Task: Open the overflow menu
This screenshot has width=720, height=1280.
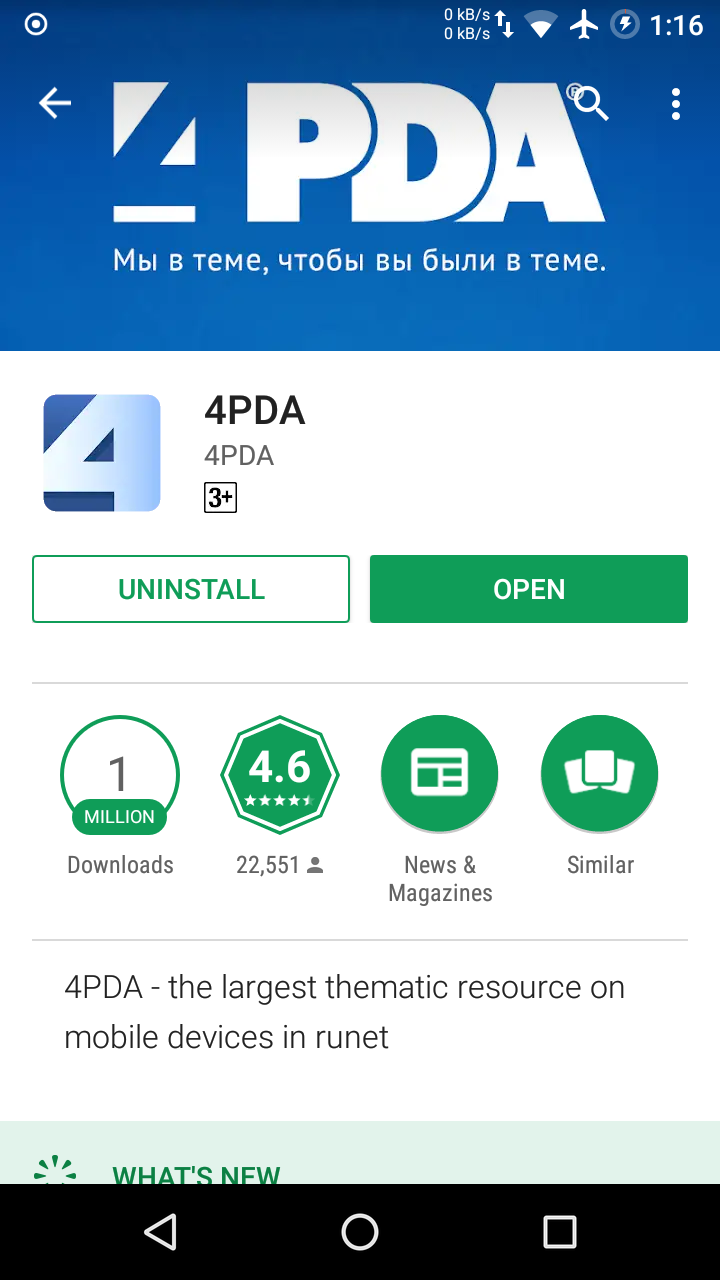Action: click(x=676, y=103)
